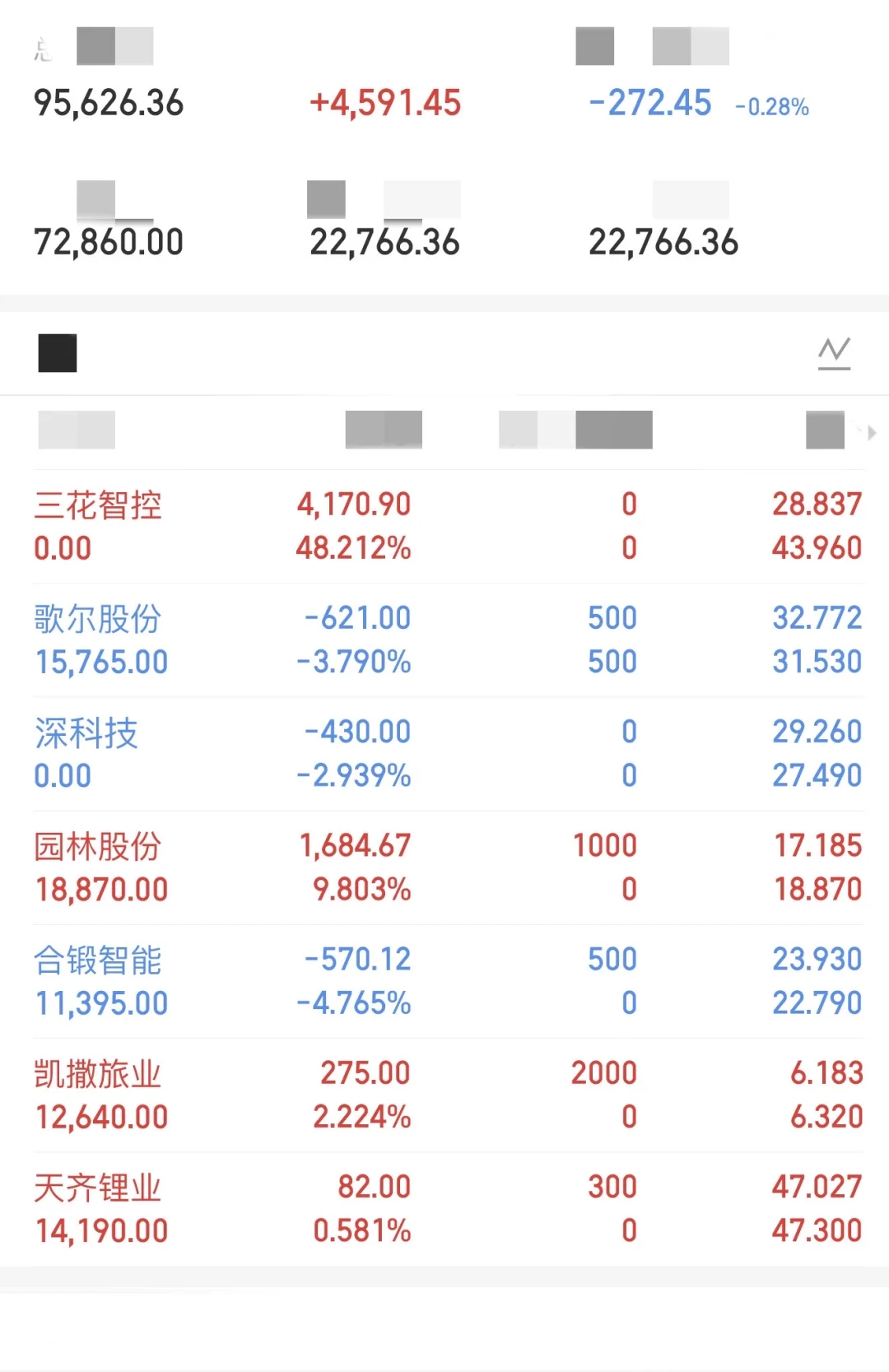Open the profit trend chart icon

(833, 353)
